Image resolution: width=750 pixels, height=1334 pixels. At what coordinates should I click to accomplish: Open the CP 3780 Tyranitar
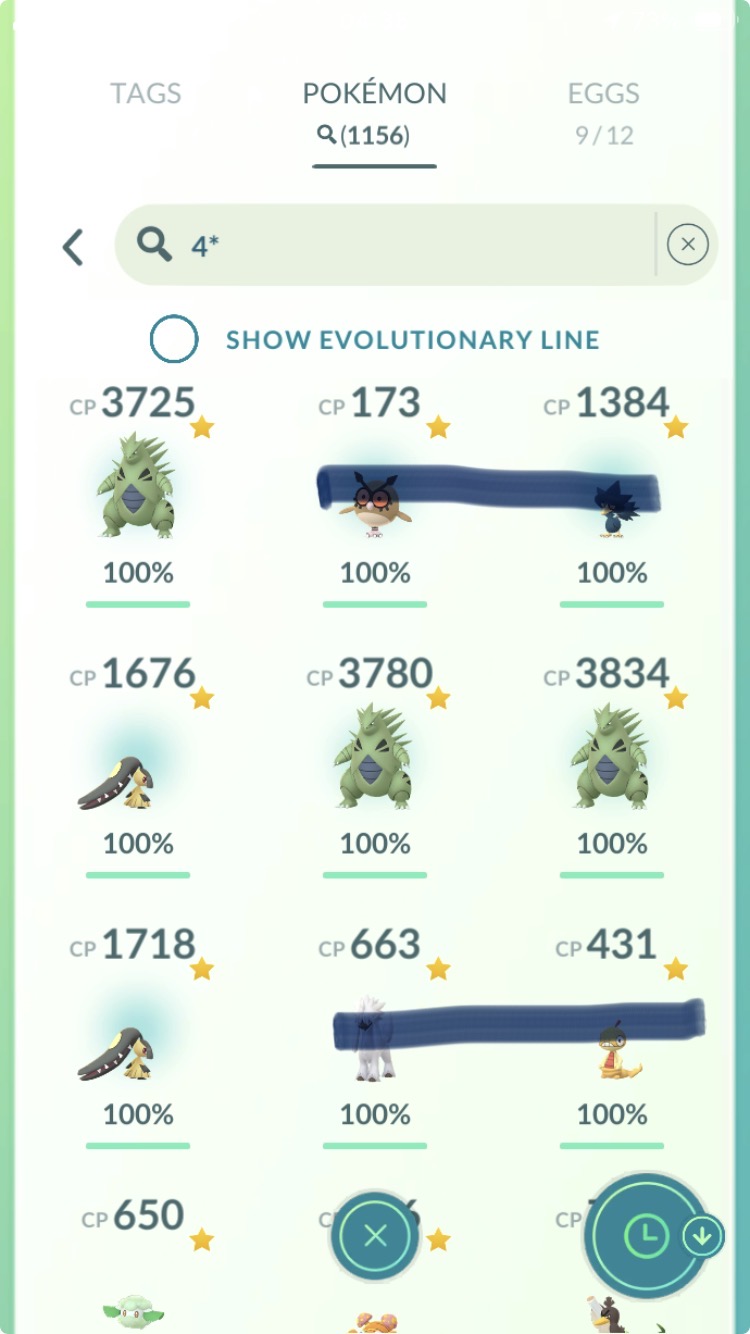tap(375, 760)
